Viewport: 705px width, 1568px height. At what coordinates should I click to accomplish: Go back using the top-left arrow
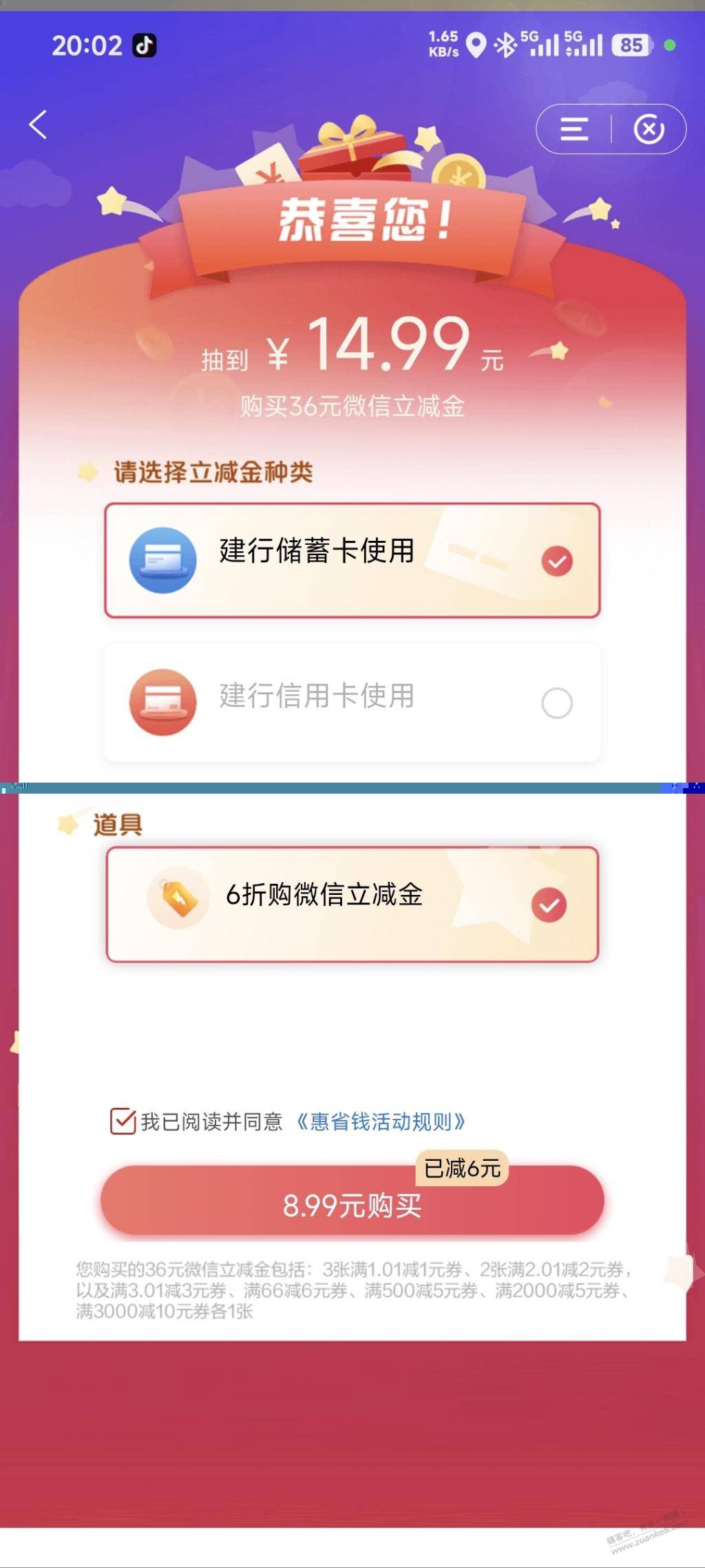tap(39, 125)
